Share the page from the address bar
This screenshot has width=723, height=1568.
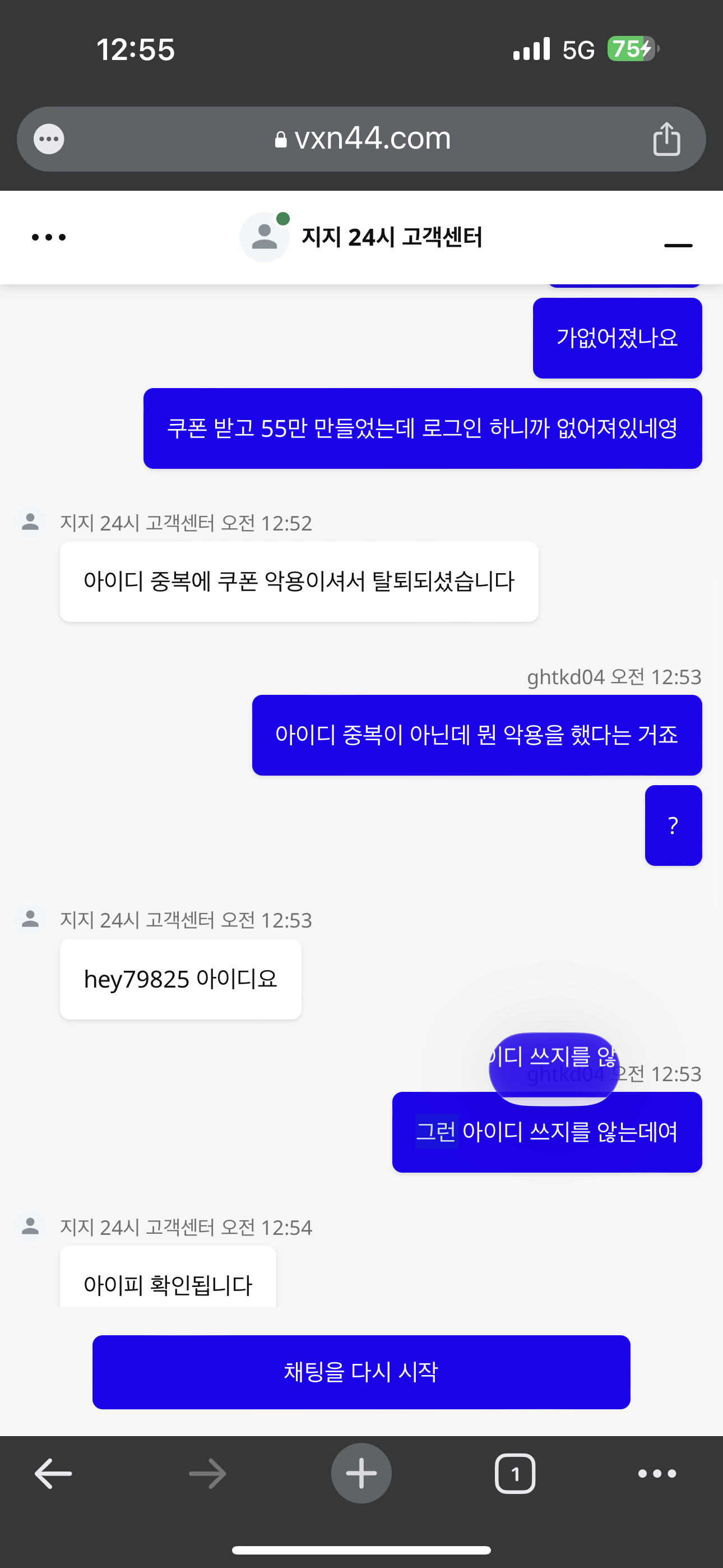(666, 140)
